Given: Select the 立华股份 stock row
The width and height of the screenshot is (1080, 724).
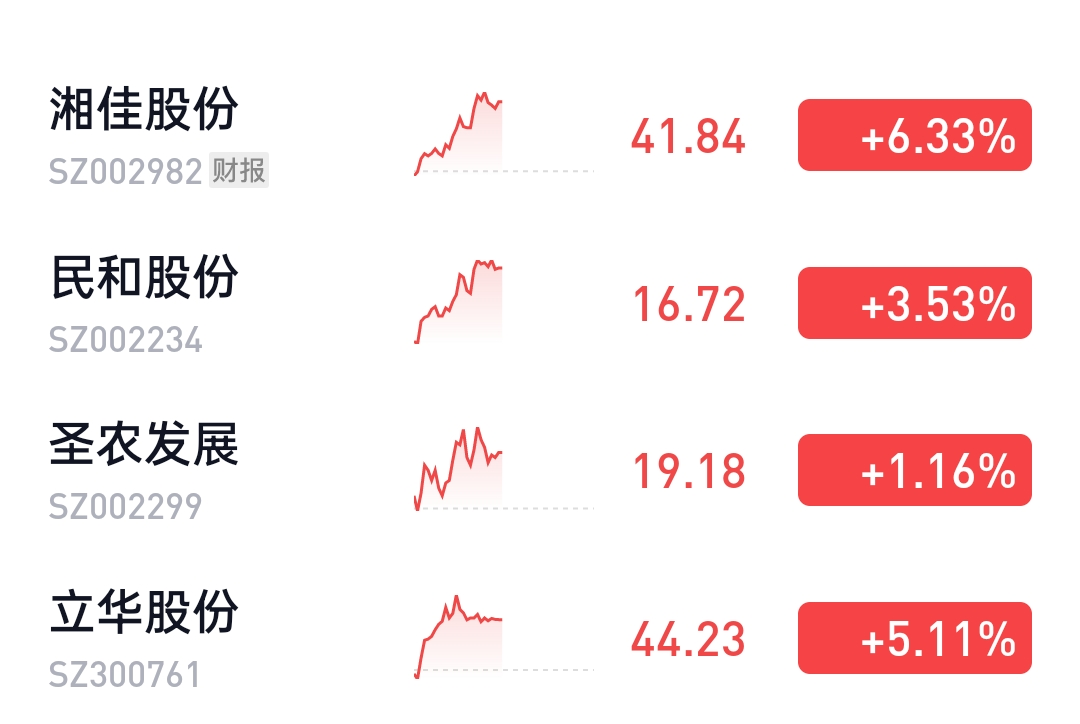Looking at the screenshot, I should coord(145,613).
